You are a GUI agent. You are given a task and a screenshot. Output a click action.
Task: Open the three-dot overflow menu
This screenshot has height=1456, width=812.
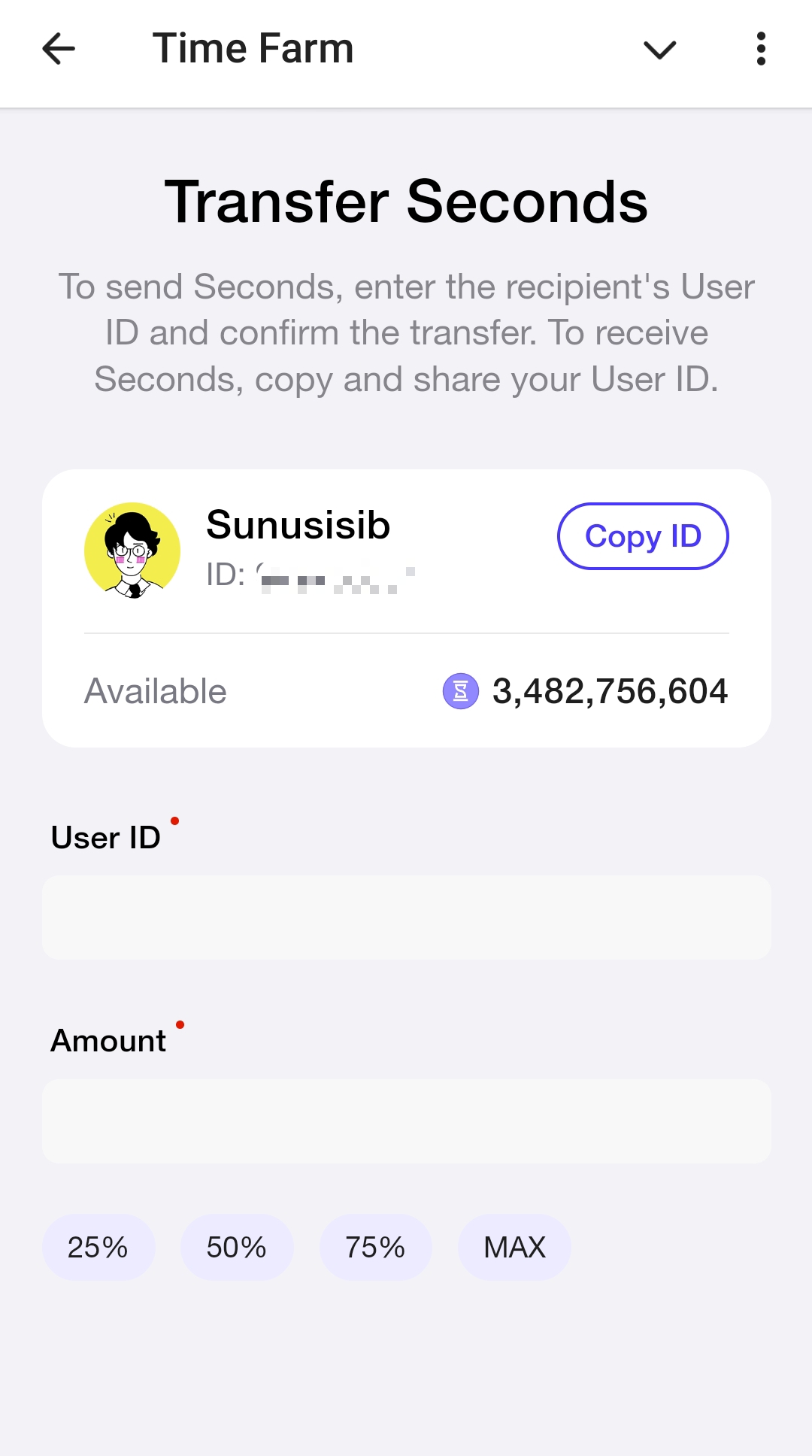tap(761, 49)
